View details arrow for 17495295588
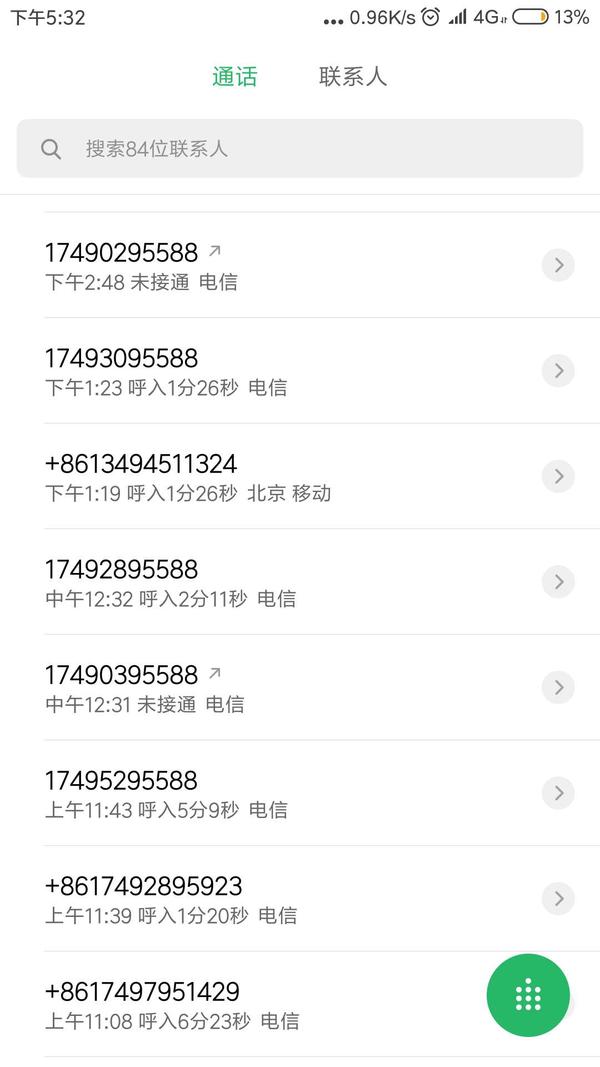The height and width of the screenshot is (1067, 600). coord(558,793)
